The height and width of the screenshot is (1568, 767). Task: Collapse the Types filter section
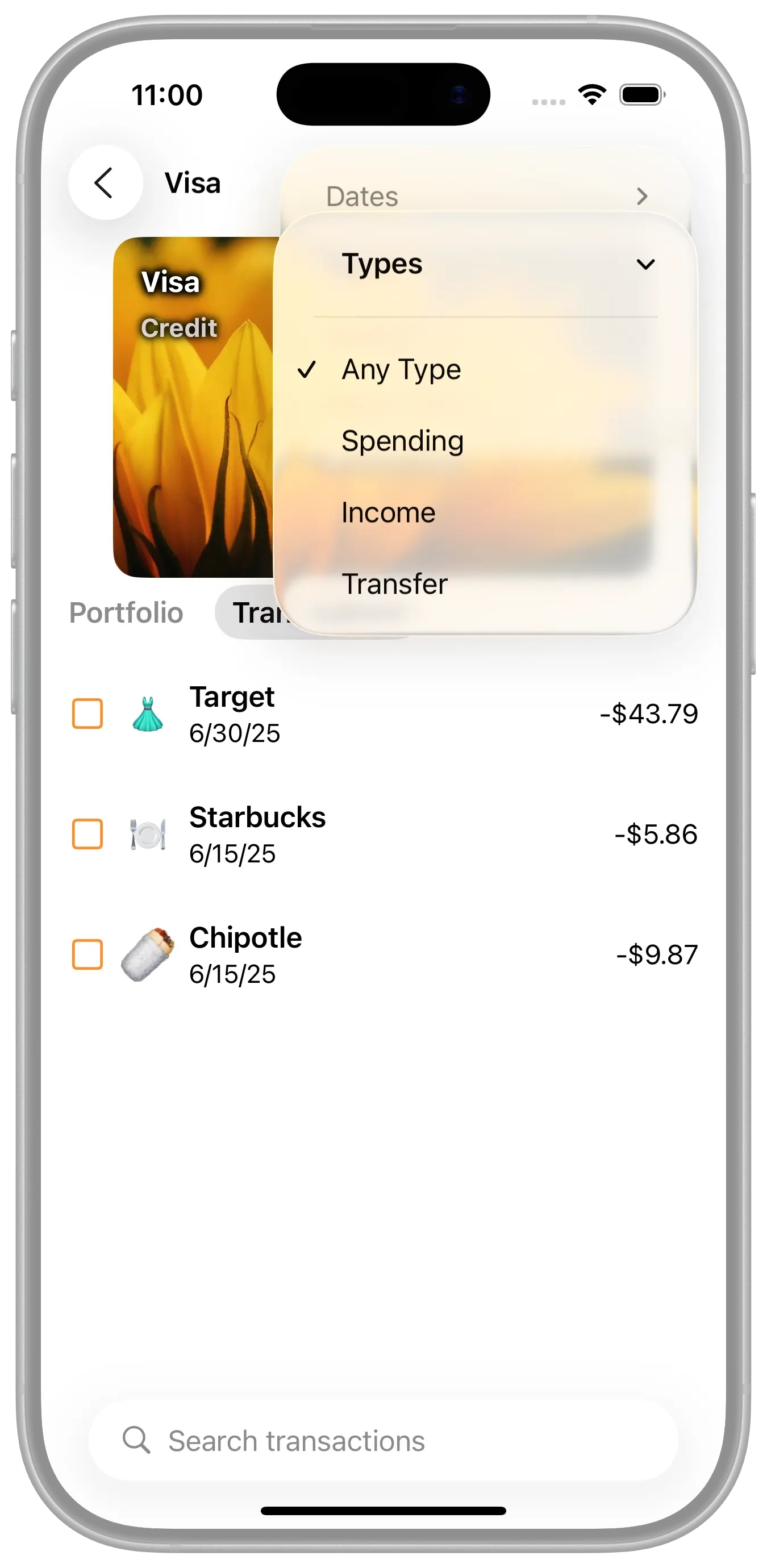click(x=486, y=264)
